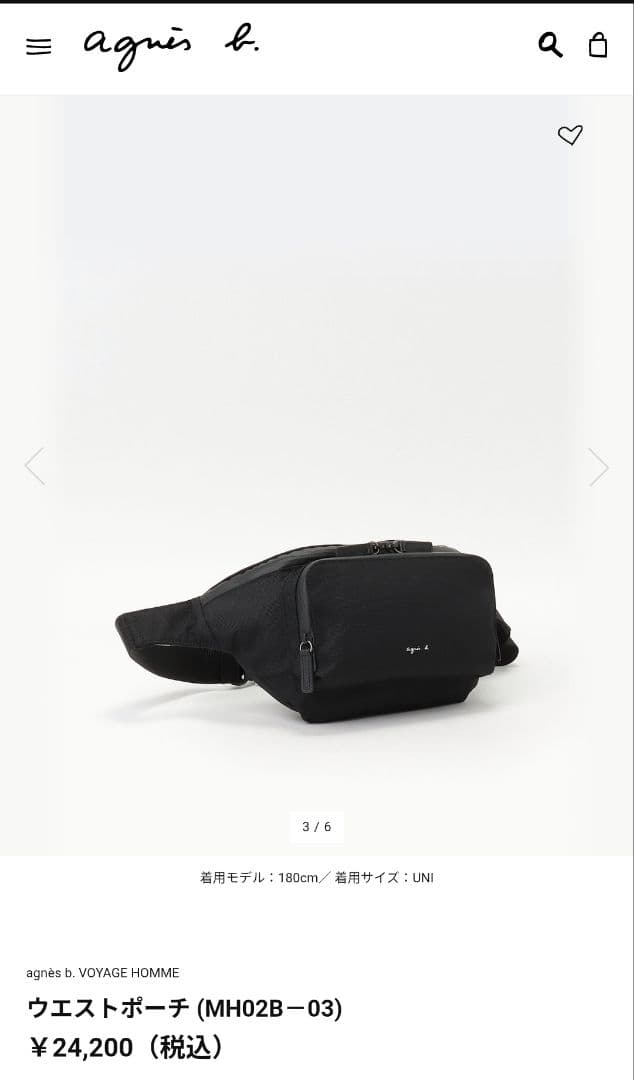Show the previous product photo
Image resolution: width=634 pixels, height=1080 pixels.
[35, 466]
